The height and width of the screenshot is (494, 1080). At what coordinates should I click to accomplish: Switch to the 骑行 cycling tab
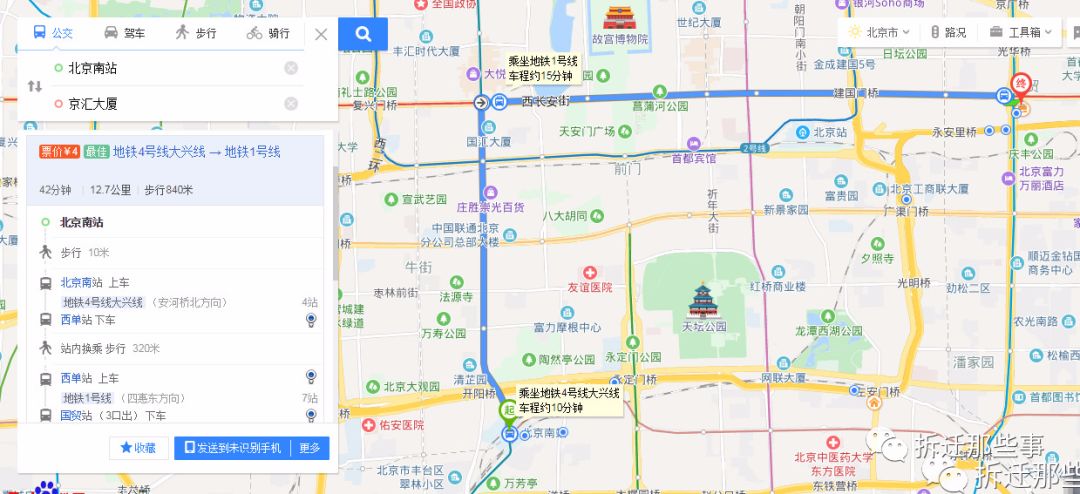(x=268, y=33)
